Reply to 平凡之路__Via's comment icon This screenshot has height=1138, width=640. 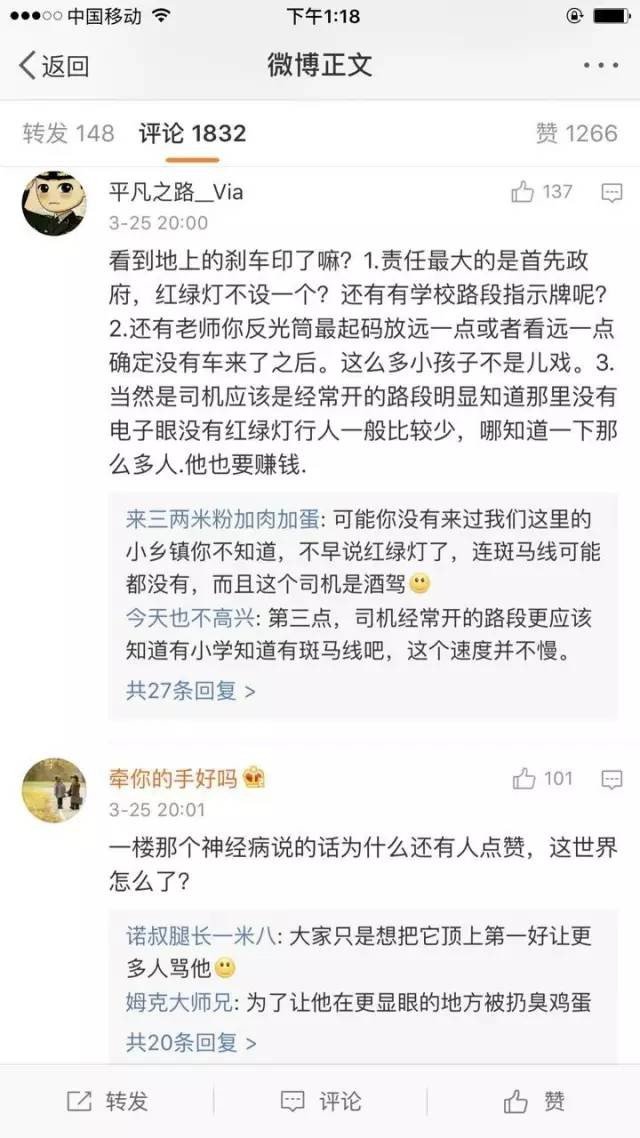[x=611, y=192]
